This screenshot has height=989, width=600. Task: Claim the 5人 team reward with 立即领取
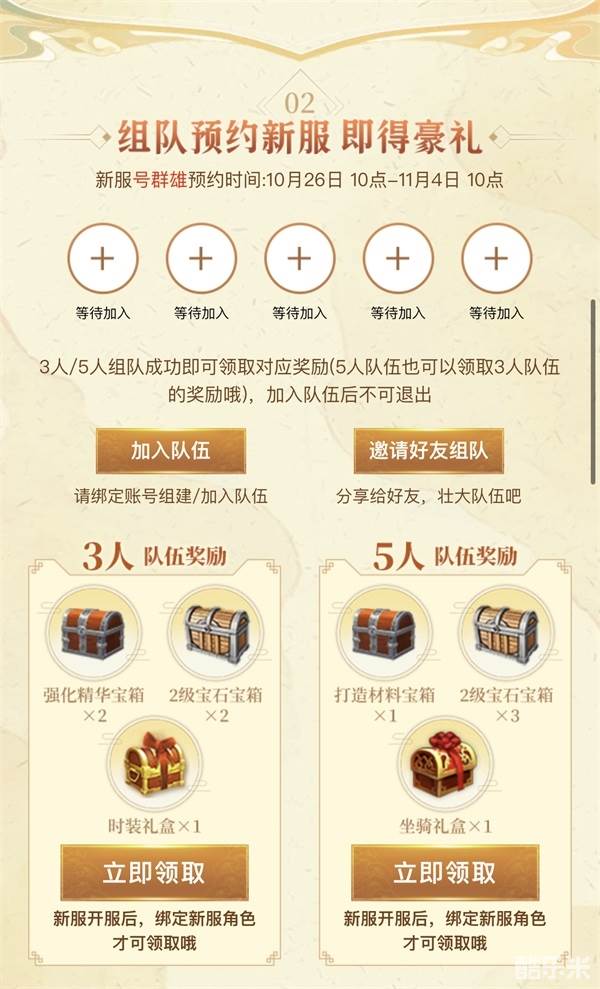444,872
